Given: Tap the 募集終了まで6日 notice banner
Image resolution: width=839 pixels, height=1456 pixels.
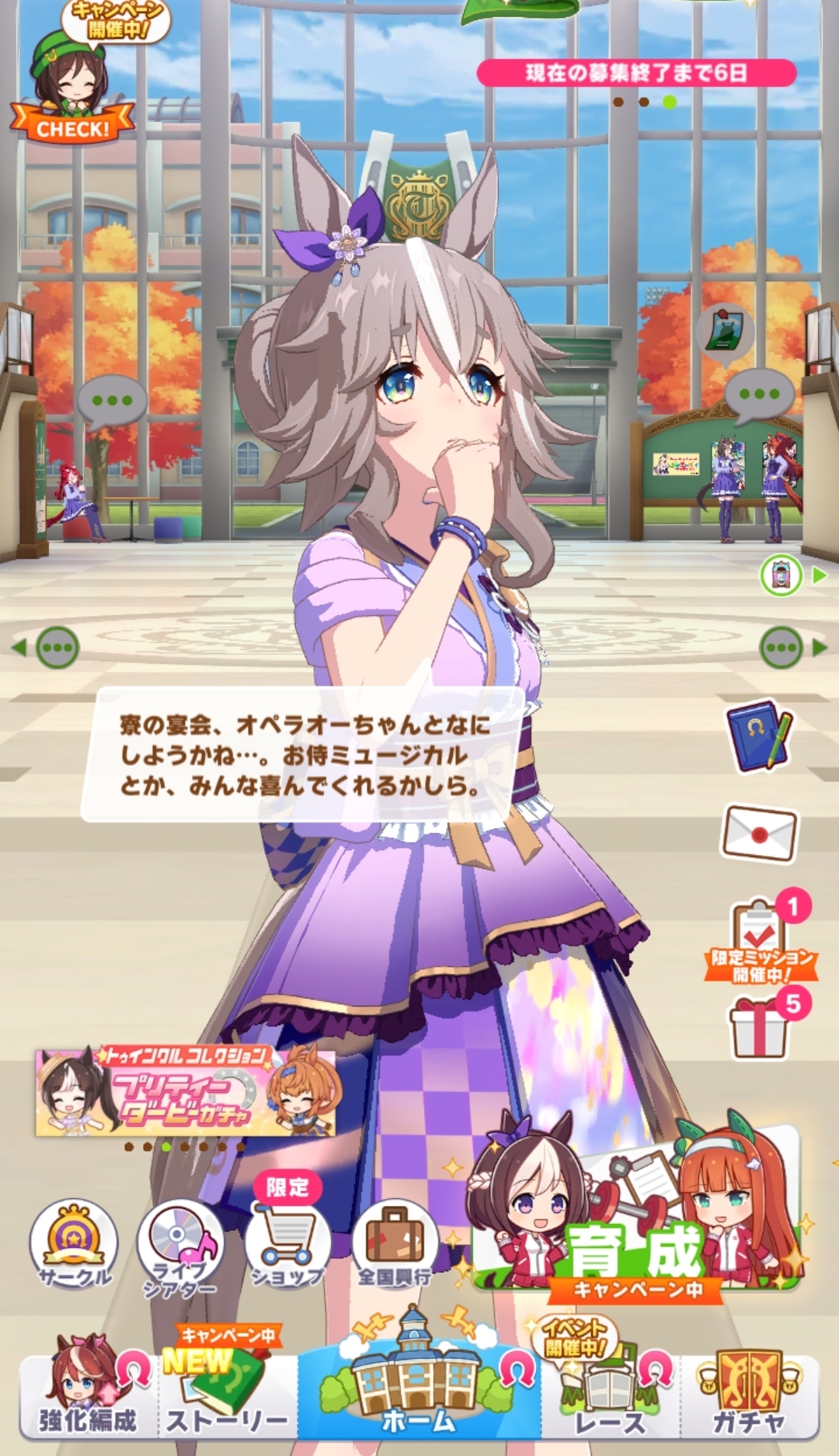Looking at the screenshot, I should point(636,73).
